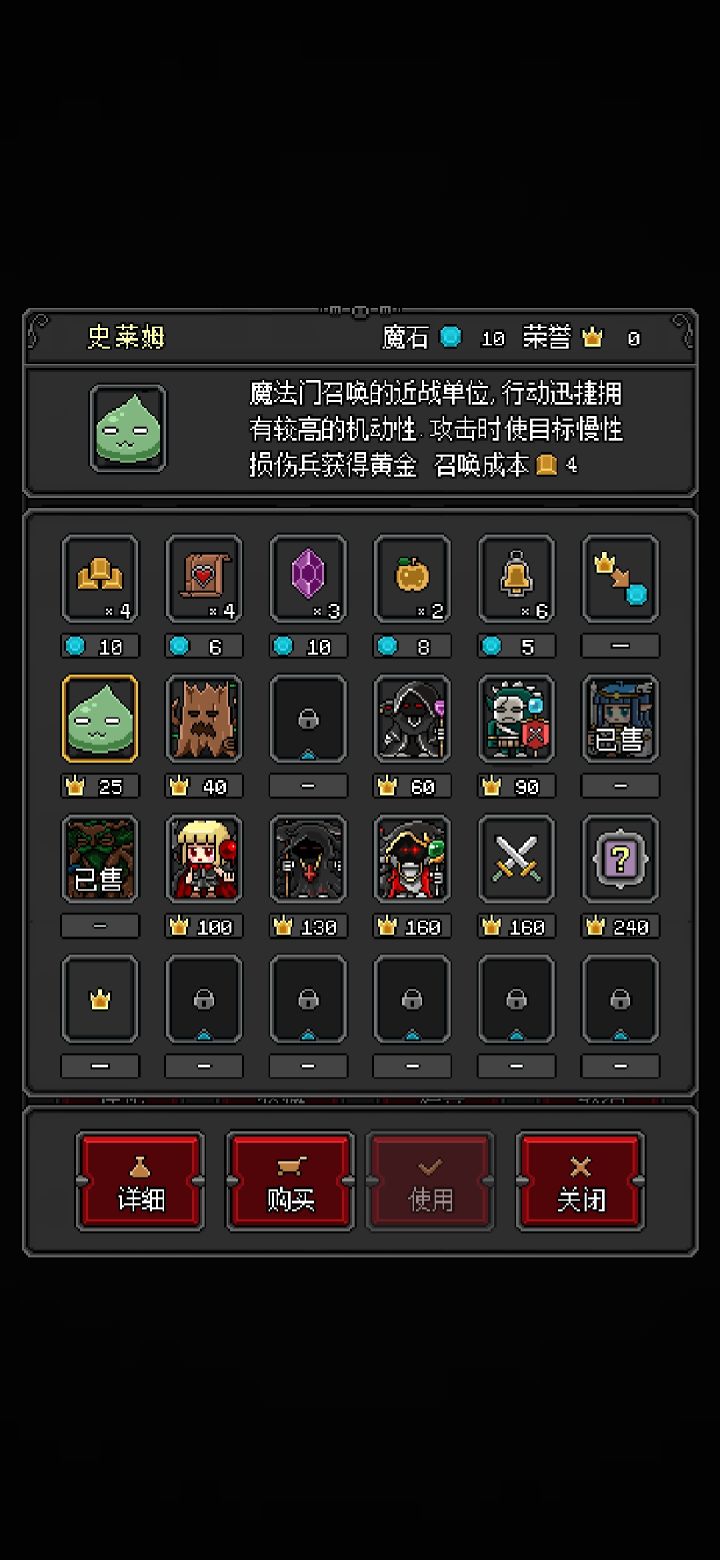Select the crossed swords item priced 160
720x1560 pixels.
(516, 859)
